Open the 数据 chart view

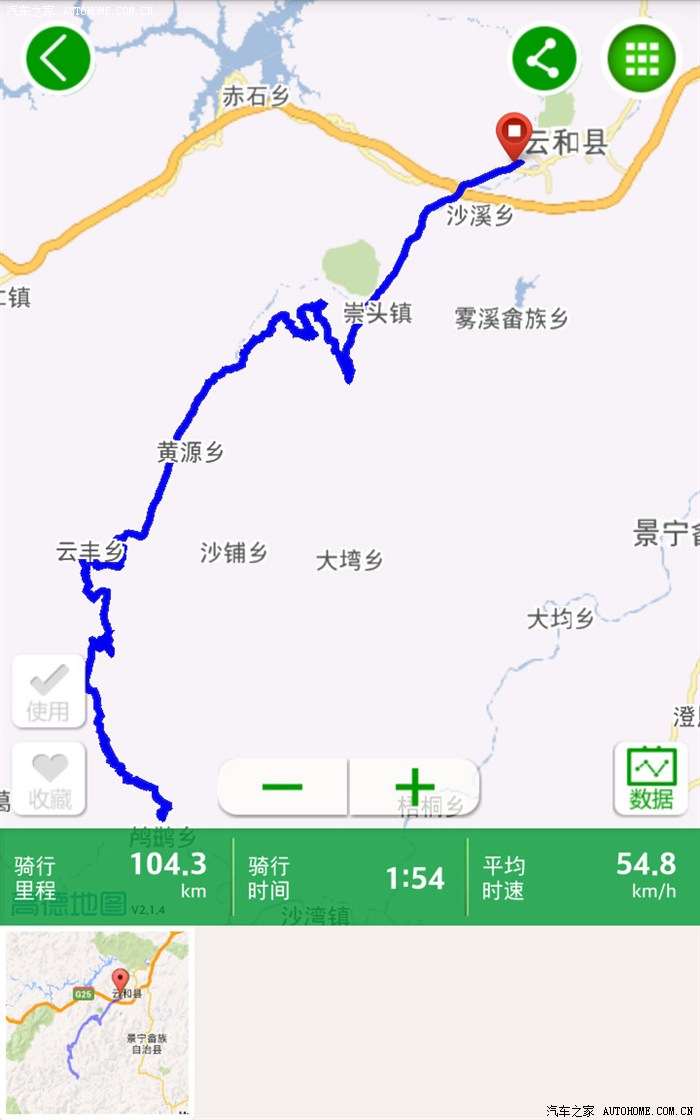(651, 779)
